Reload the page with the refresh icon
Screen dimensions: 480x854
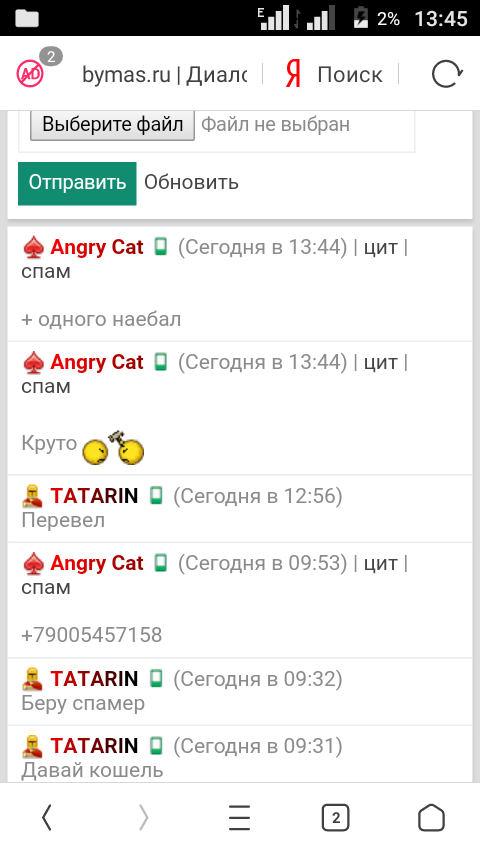pos(447,74)
